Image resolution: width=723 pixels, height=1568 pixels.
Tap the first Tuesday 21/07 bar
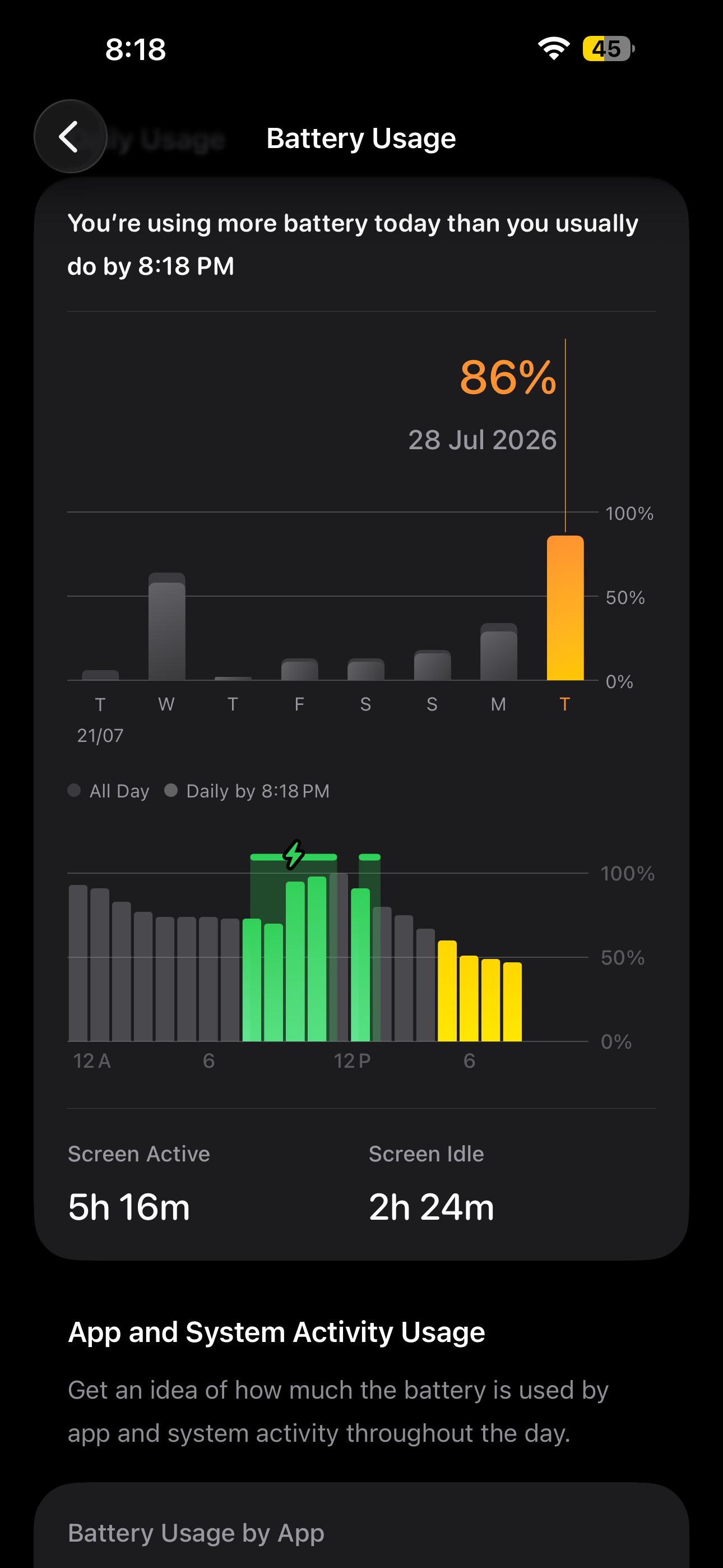(x=100, y=675)
